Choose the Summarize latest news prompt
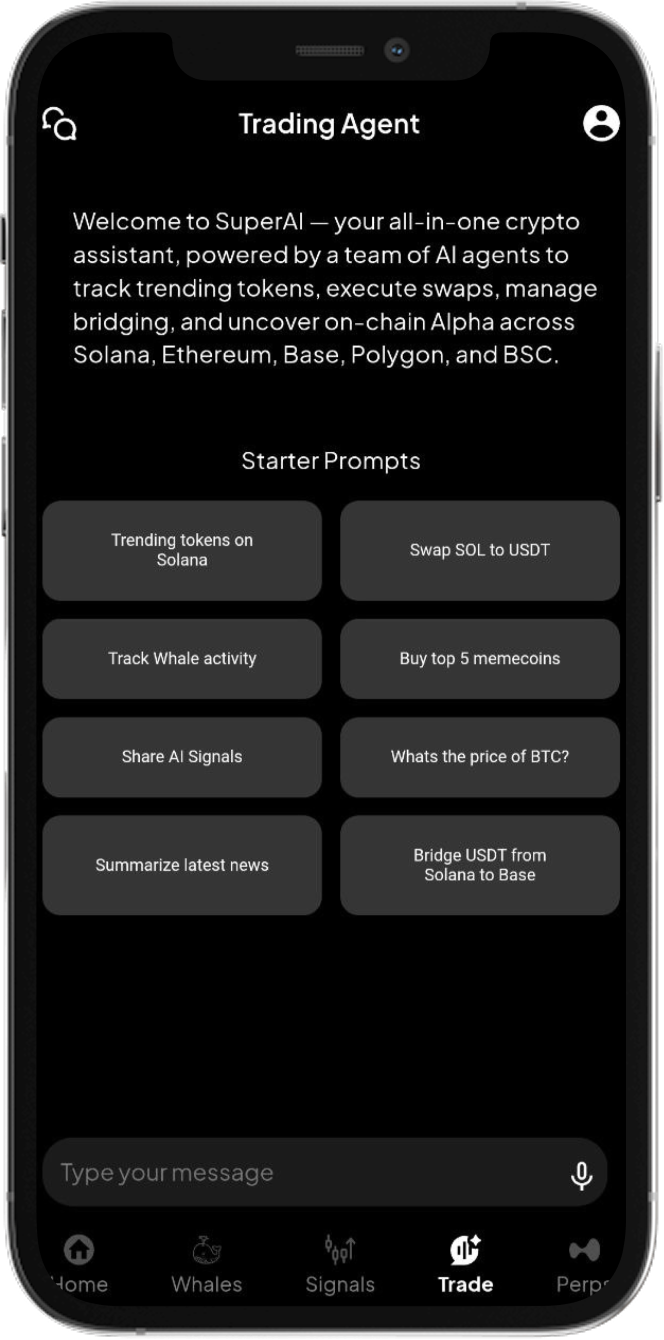This screenshot has height=1340, width=664. click(x=182, y=865)
